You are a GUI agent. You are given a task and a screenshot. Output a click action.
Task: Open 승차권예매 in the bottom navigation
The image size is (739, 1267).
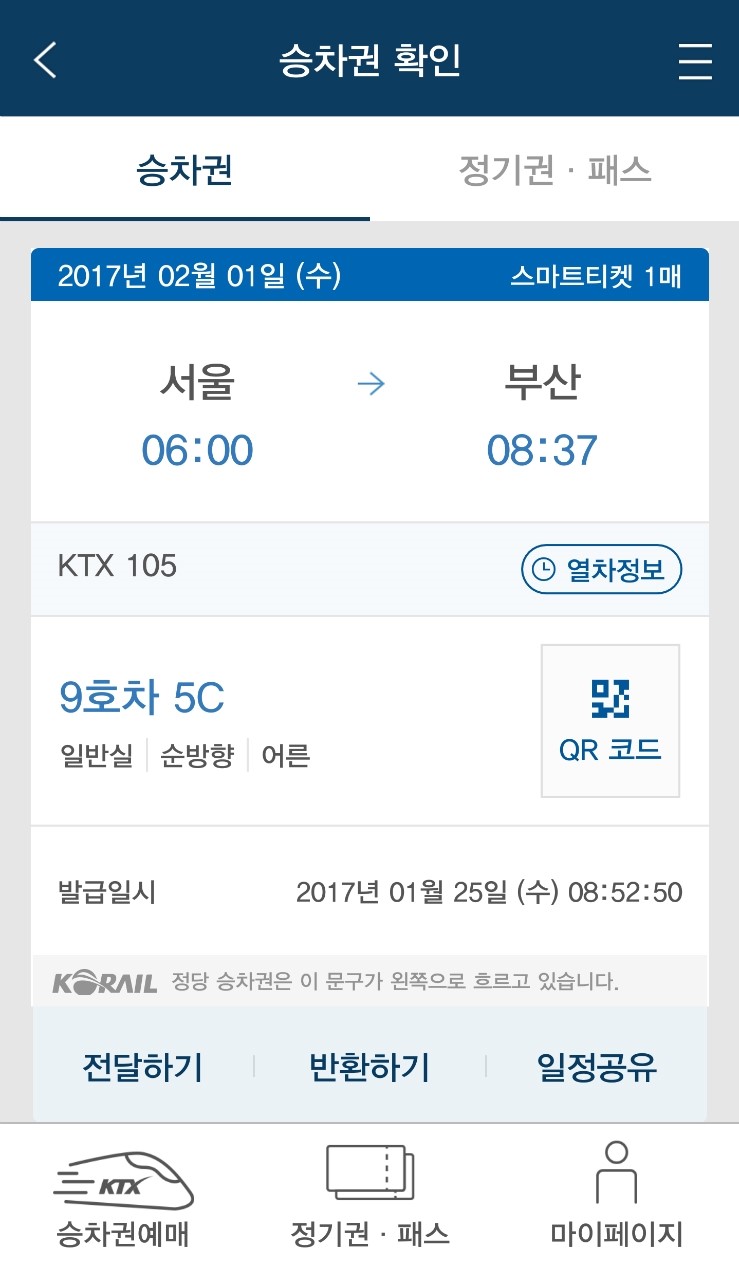[x=123, y=1195]
